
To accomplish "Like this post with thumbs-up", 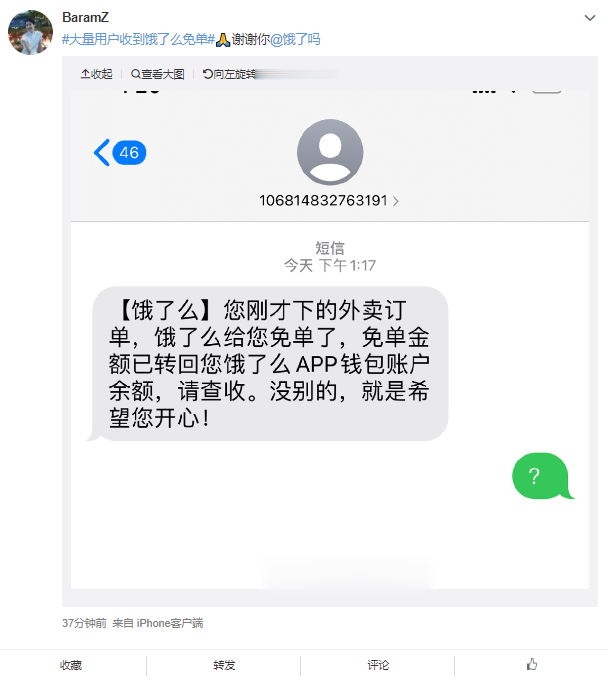I will (x=532, y=665).
